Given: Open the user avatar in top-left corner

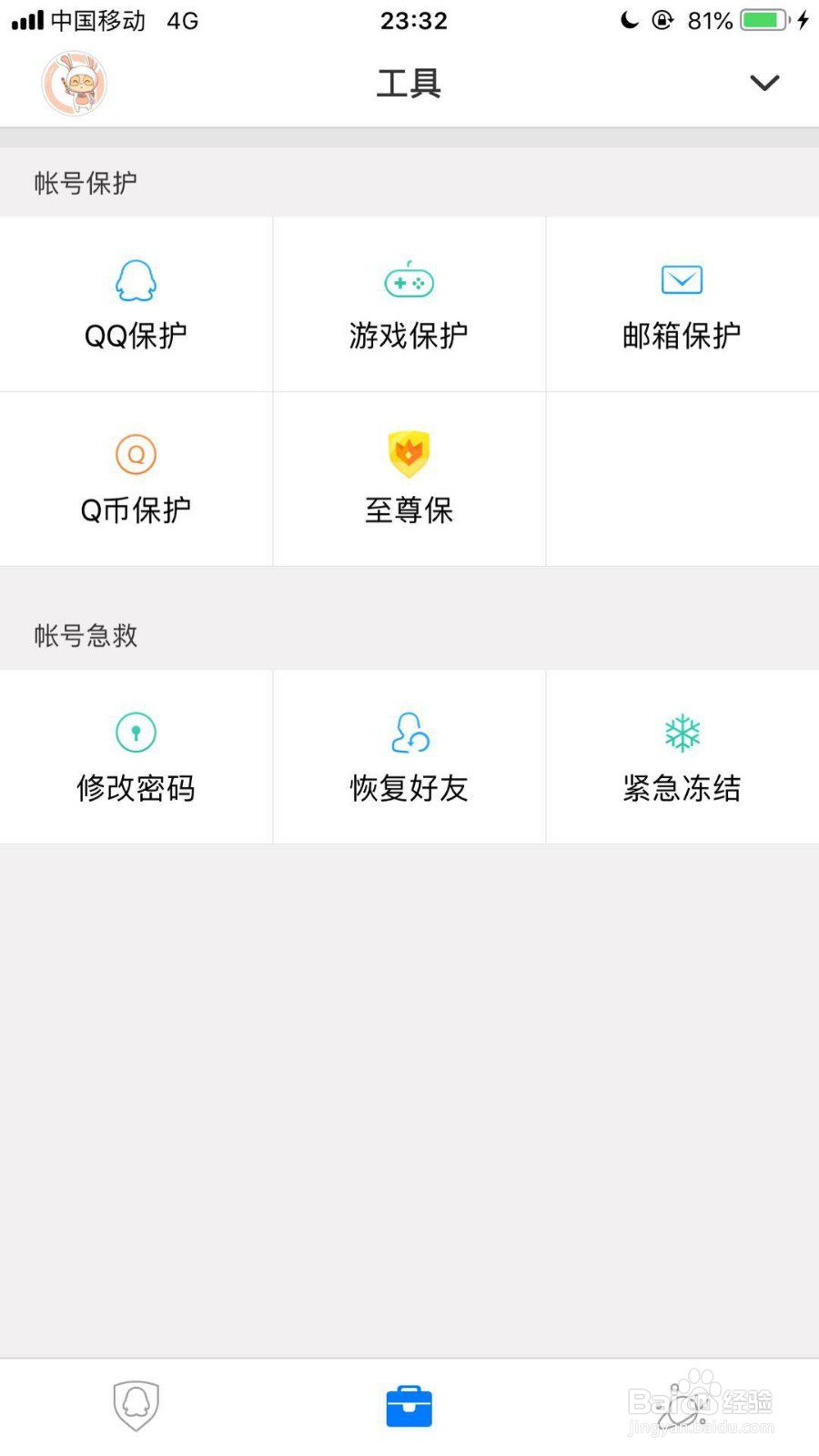Looking at the screenshot, I should (76, 82).
